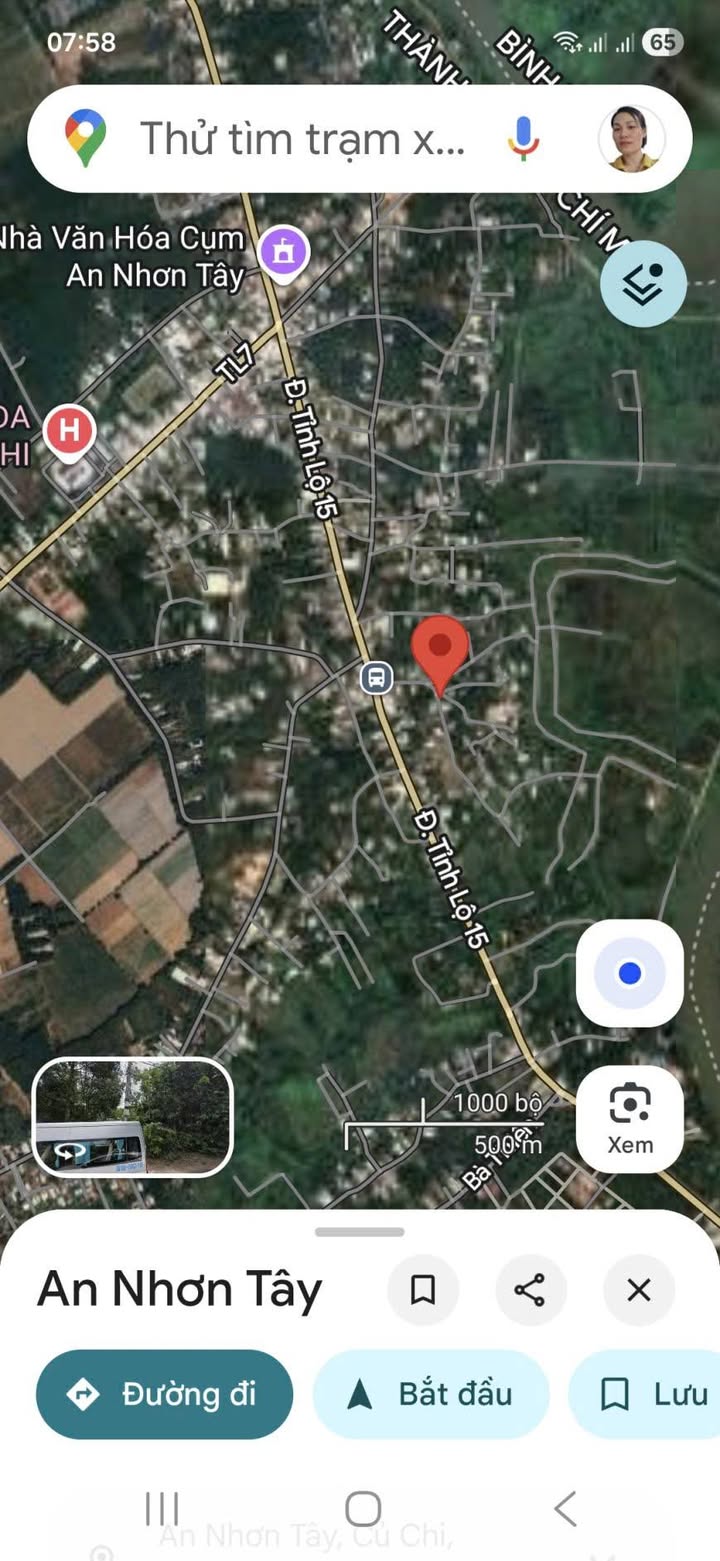Start navigation with Bắt đầu
Screen dimensions: 720x1561
pyautogui.click(x=431, y=1394)
